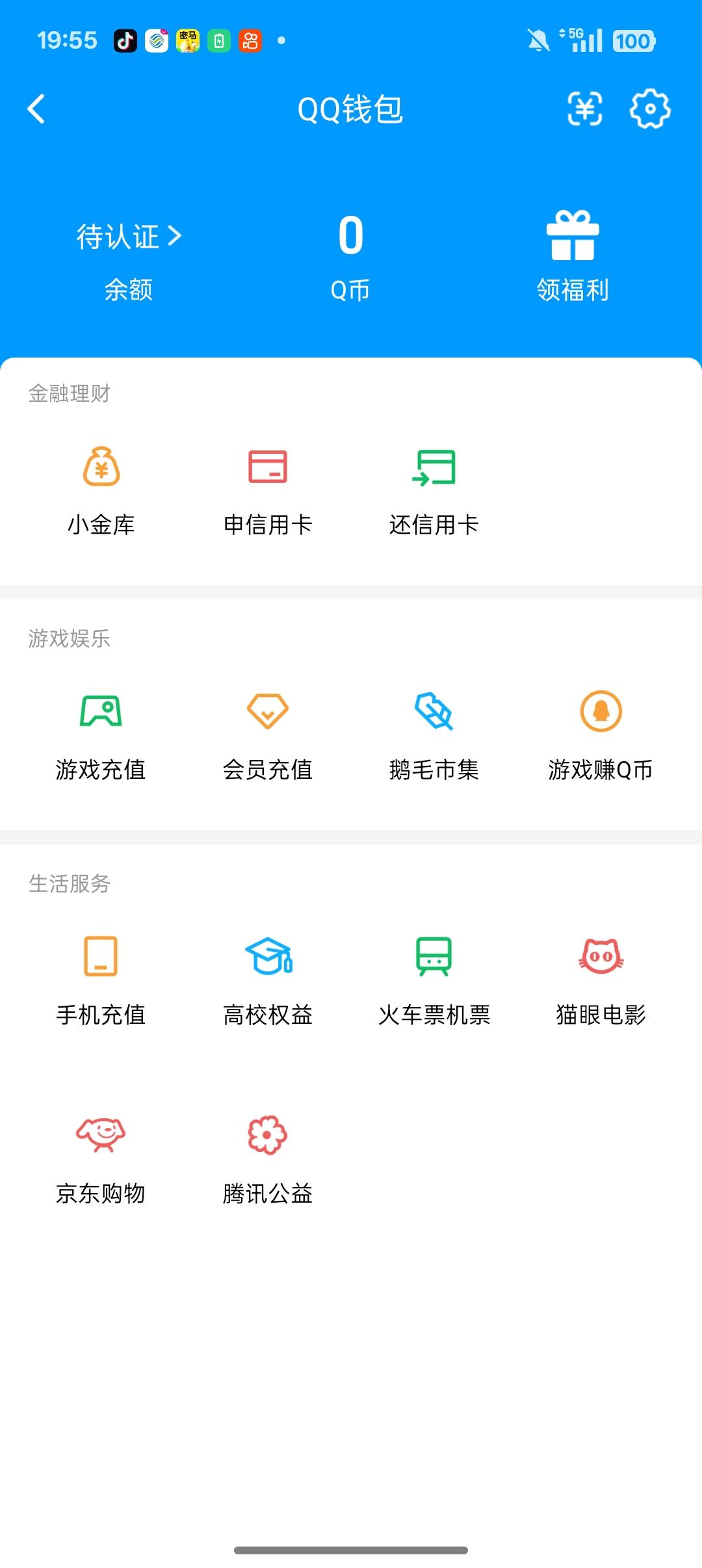Open 还信用卡 credit card repayment

pos(434,492)
